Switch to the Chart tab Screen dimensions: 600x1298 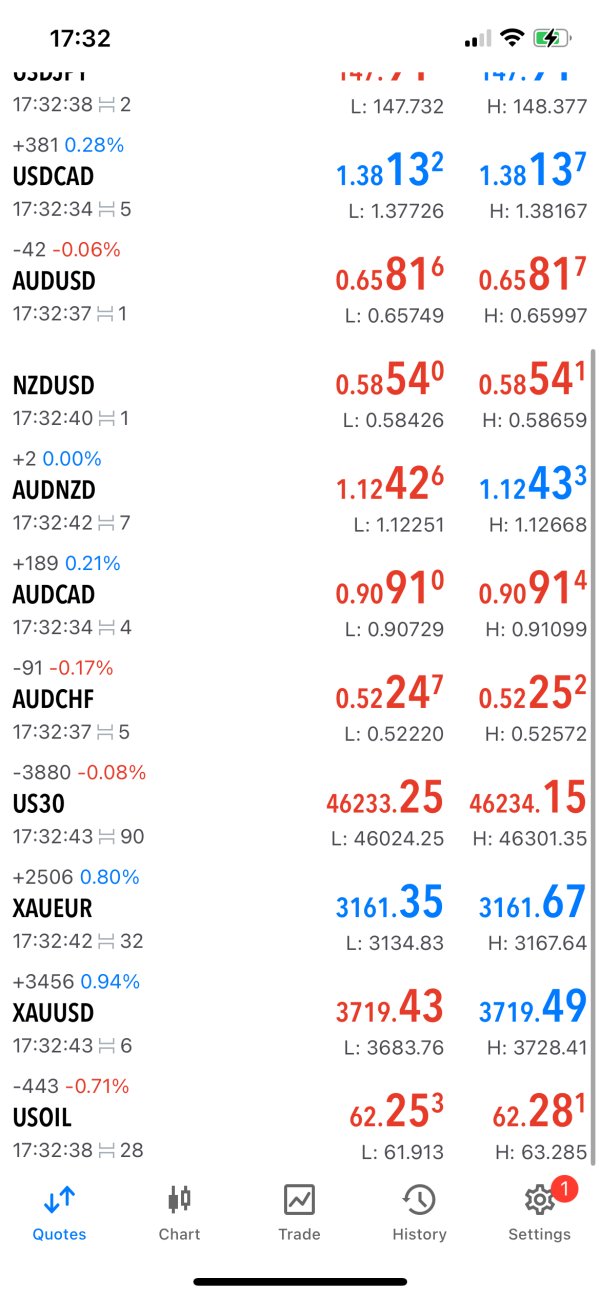[179, 1212]
